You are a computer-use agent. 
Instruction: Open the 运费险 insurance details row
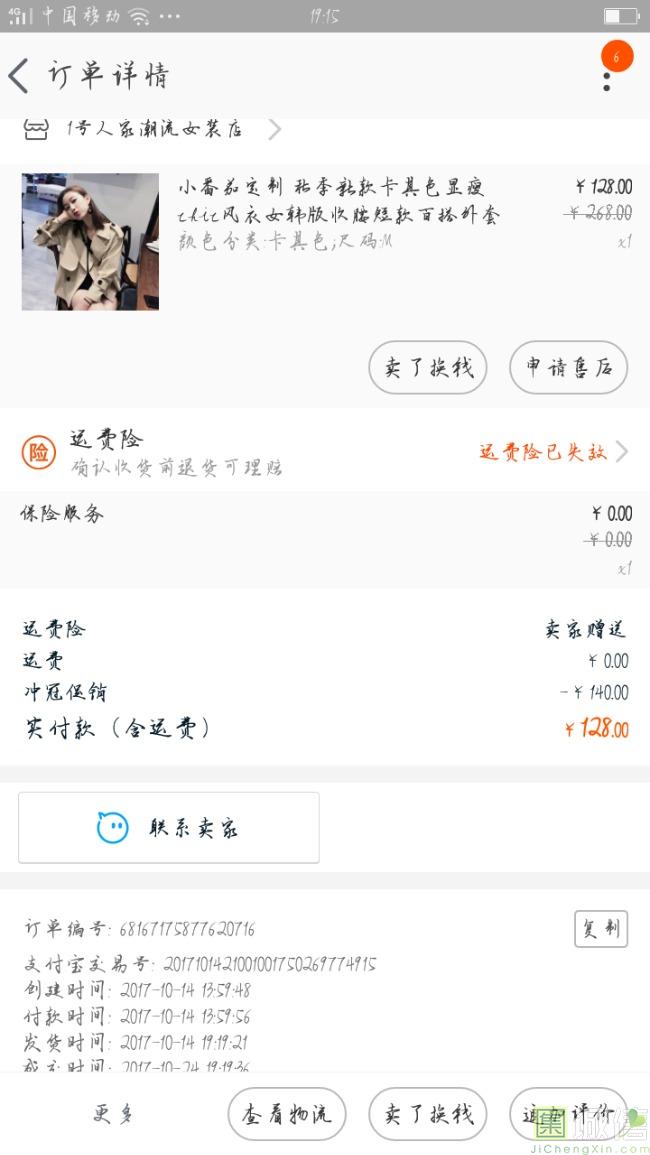point(325,452)
